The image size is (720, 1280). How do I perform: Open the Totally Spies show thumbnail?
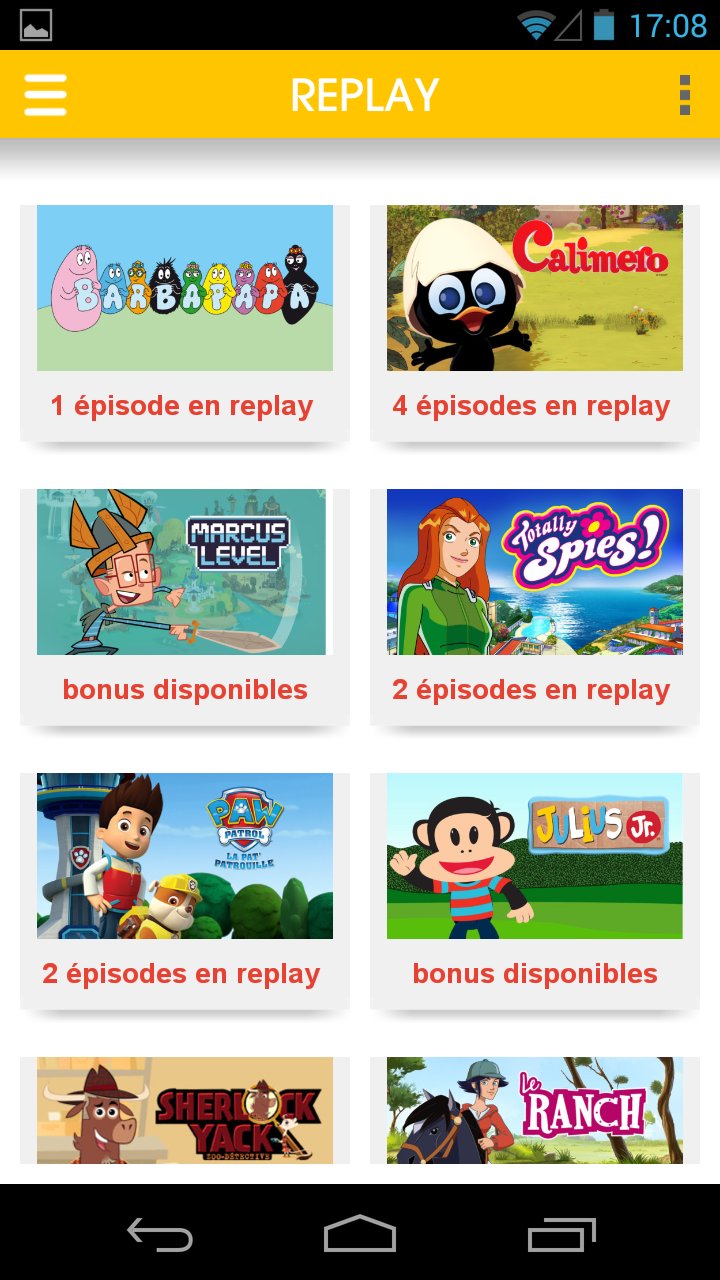point(535,571)
